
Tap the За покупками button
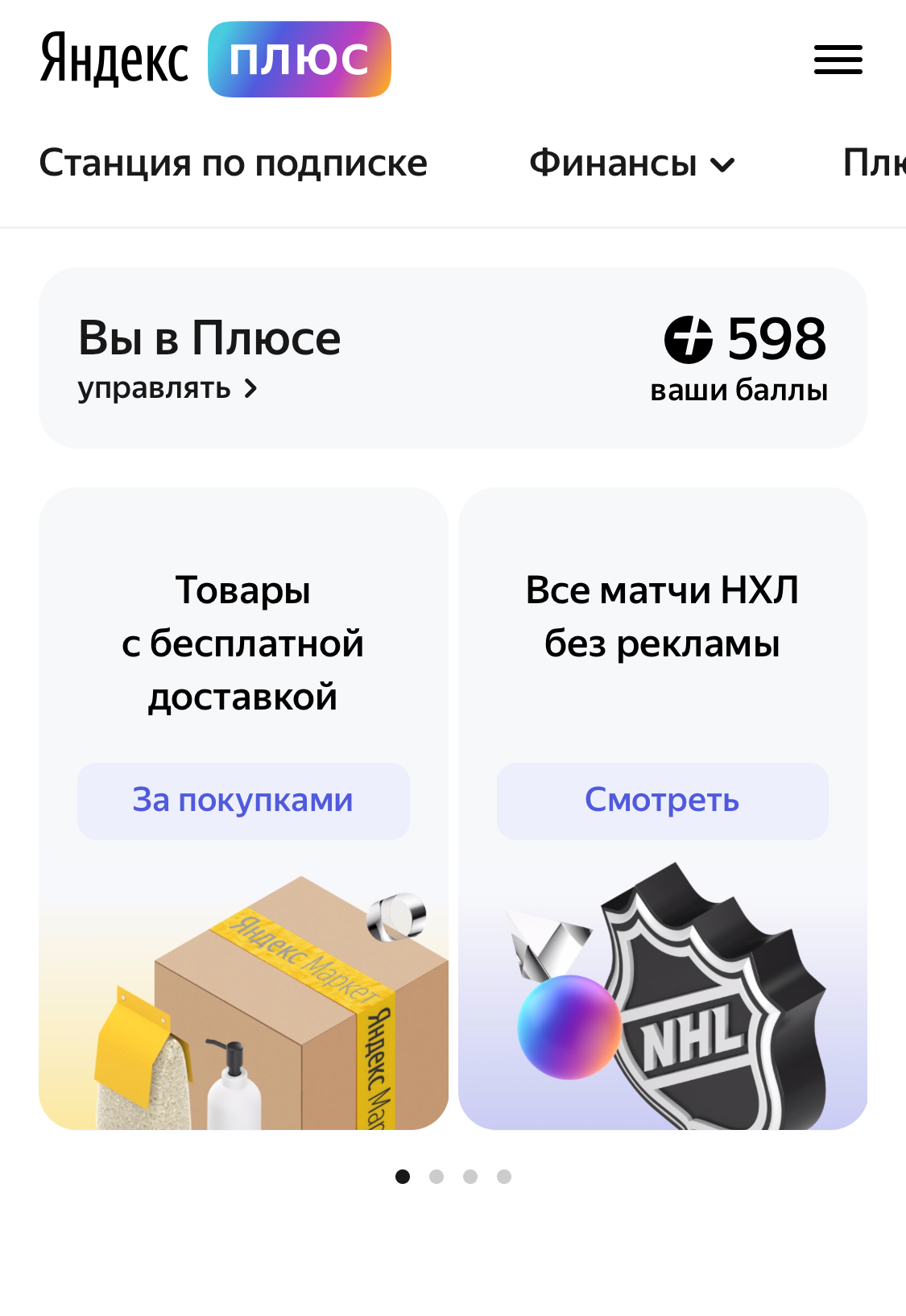[243, 801]
